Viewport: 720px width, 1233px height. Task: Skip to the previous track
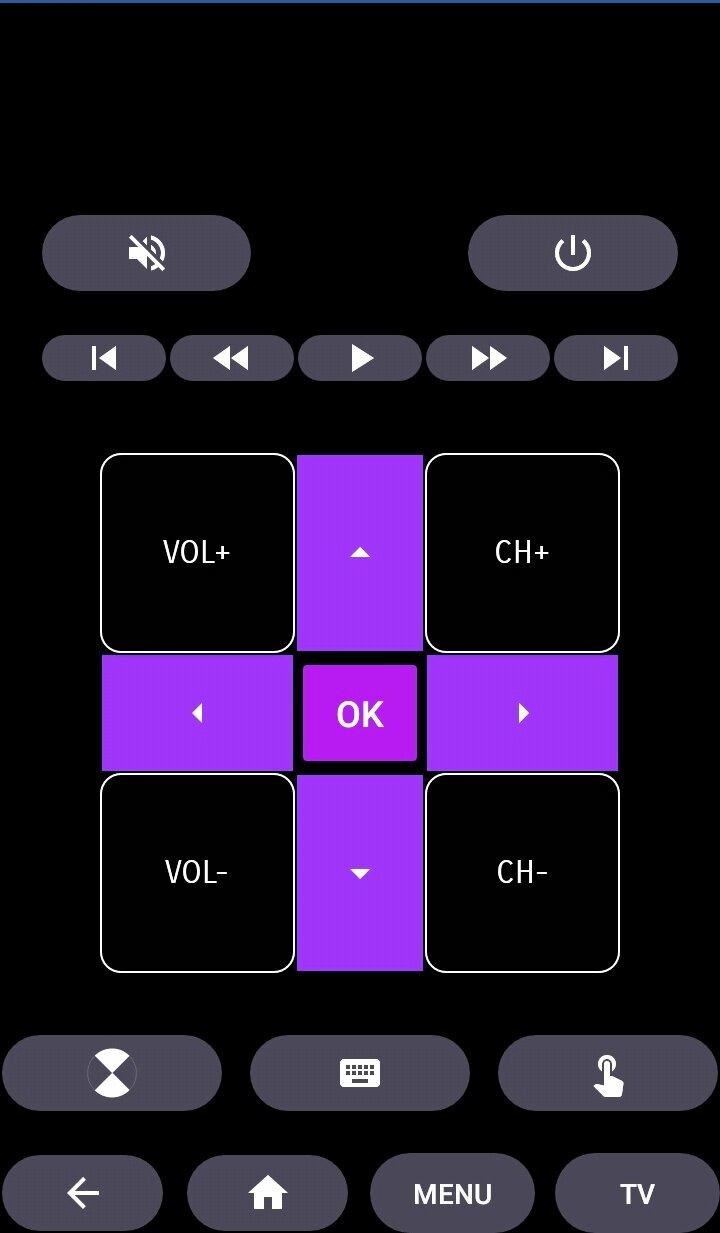point(104,358)
